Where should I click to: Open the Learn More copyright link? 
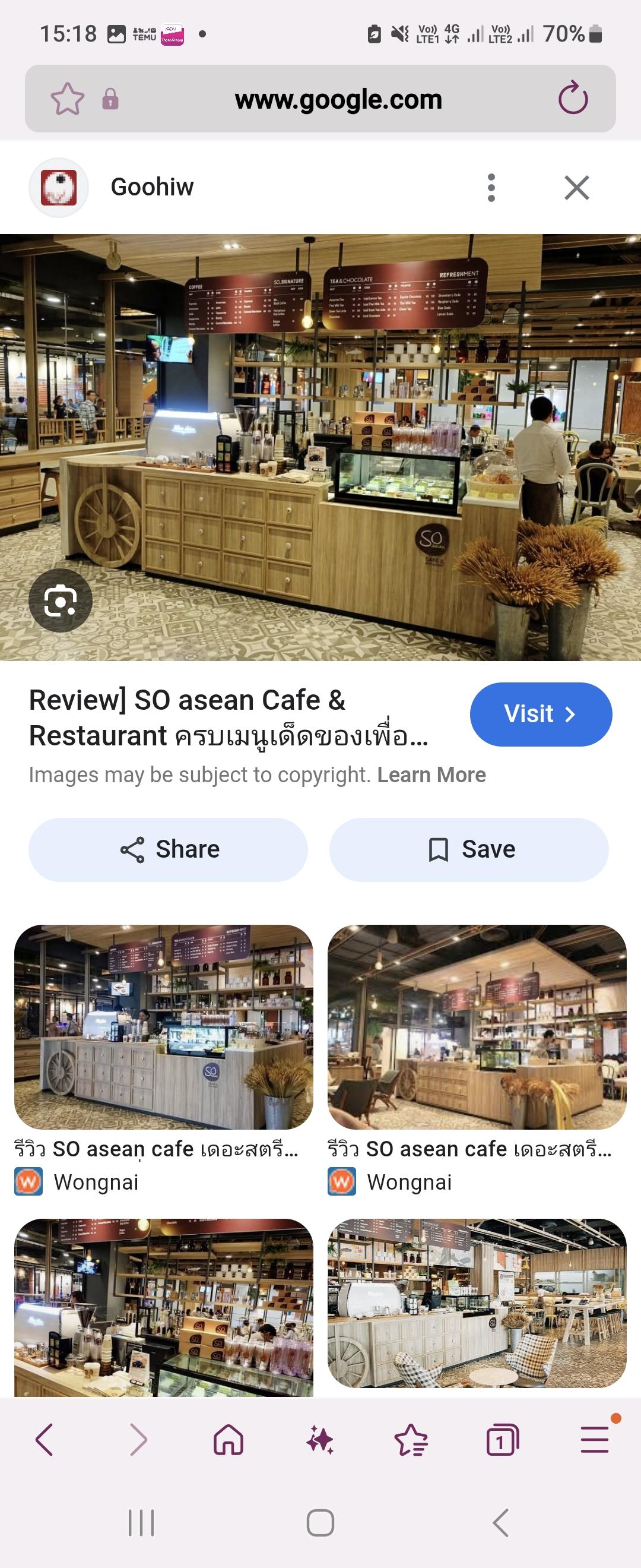431,775
